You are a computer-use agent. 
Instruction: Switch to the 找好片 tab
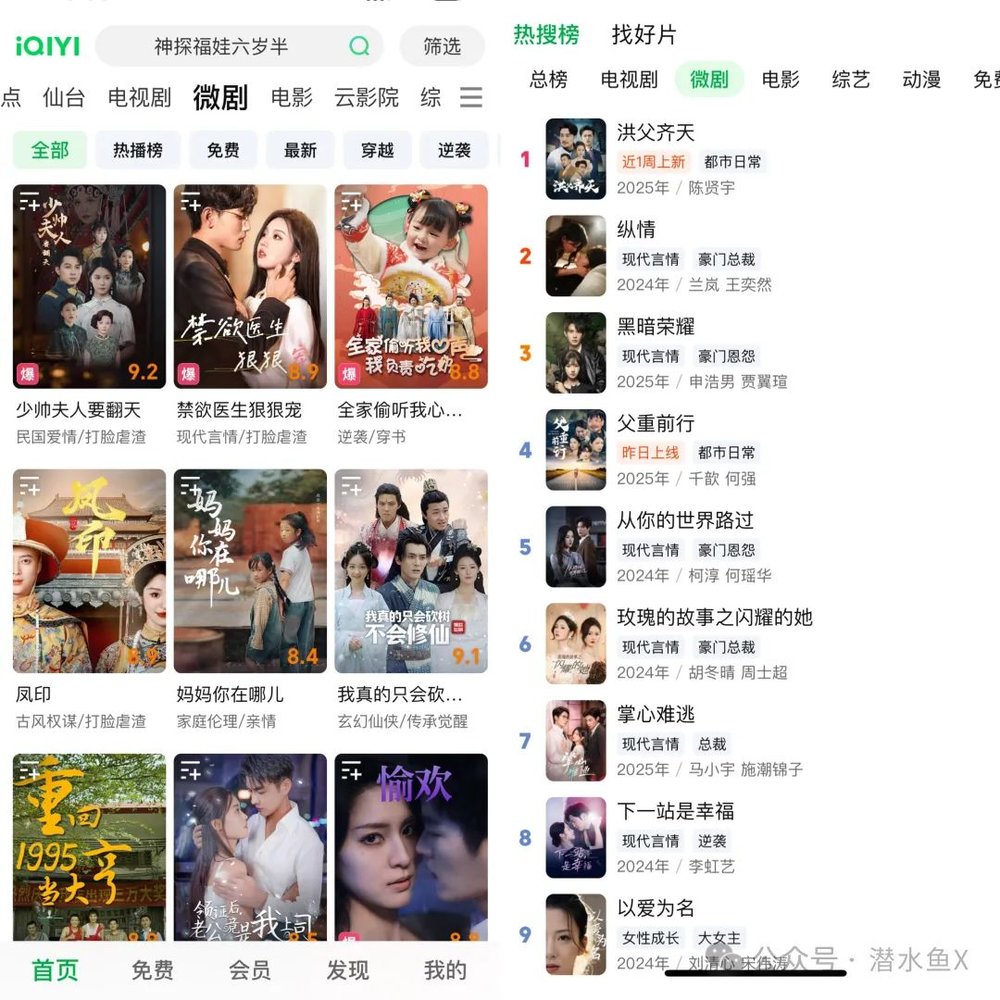tap(644, 35)
